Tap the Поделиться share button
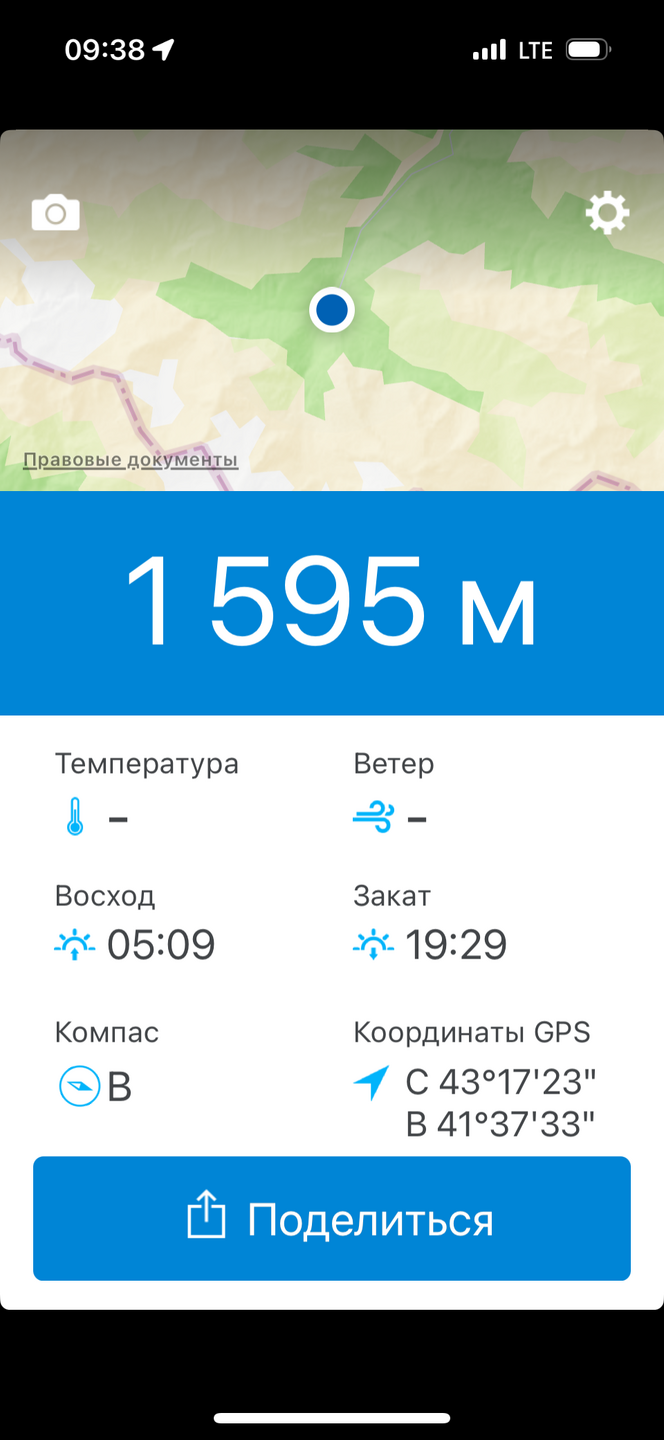Image resolution: width=664 pixels, height=1440 pixels. [x=332, y=1219]
